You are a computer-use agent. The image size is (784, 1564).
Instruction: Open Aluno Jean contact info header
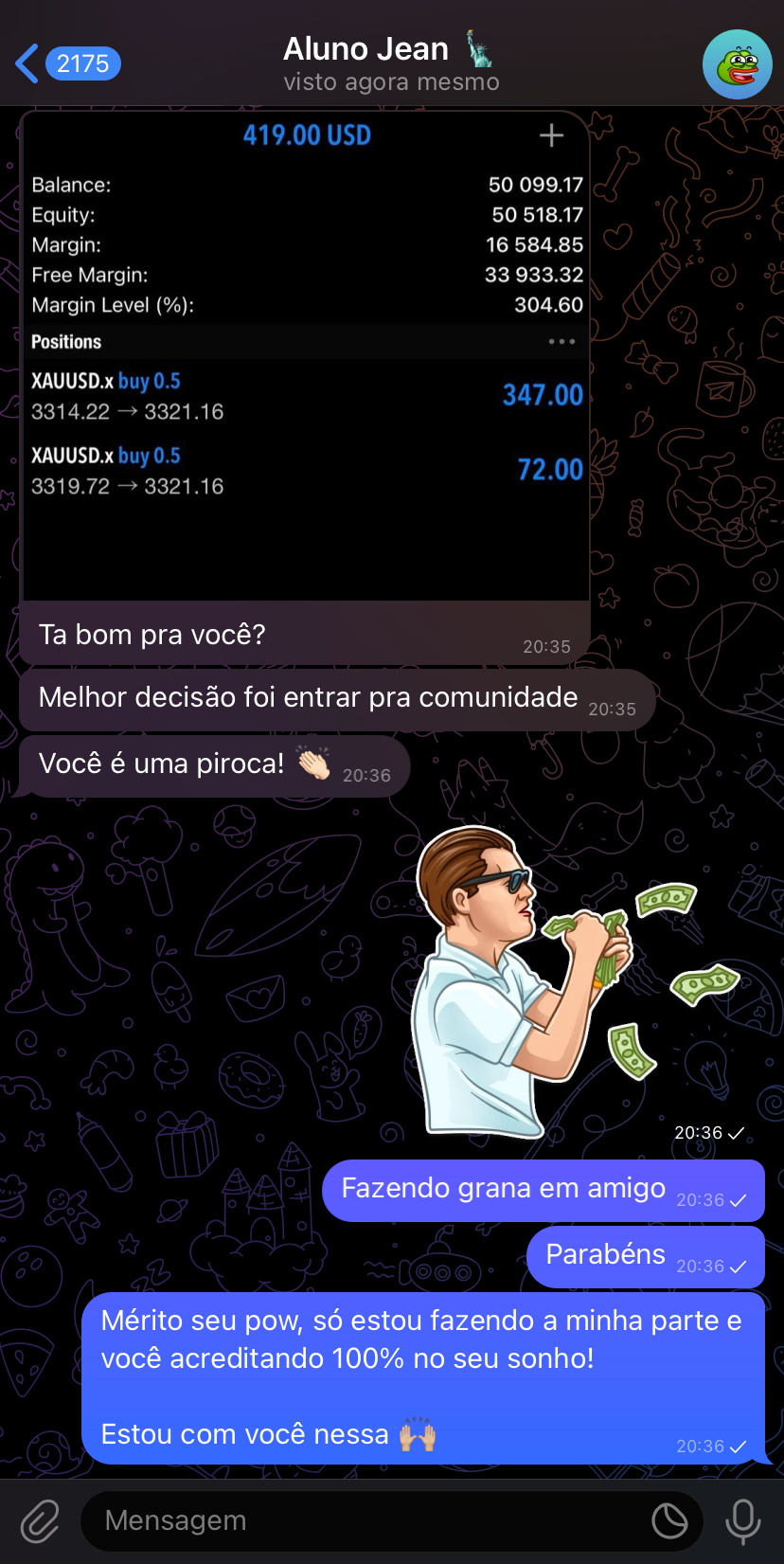point(390,63)
